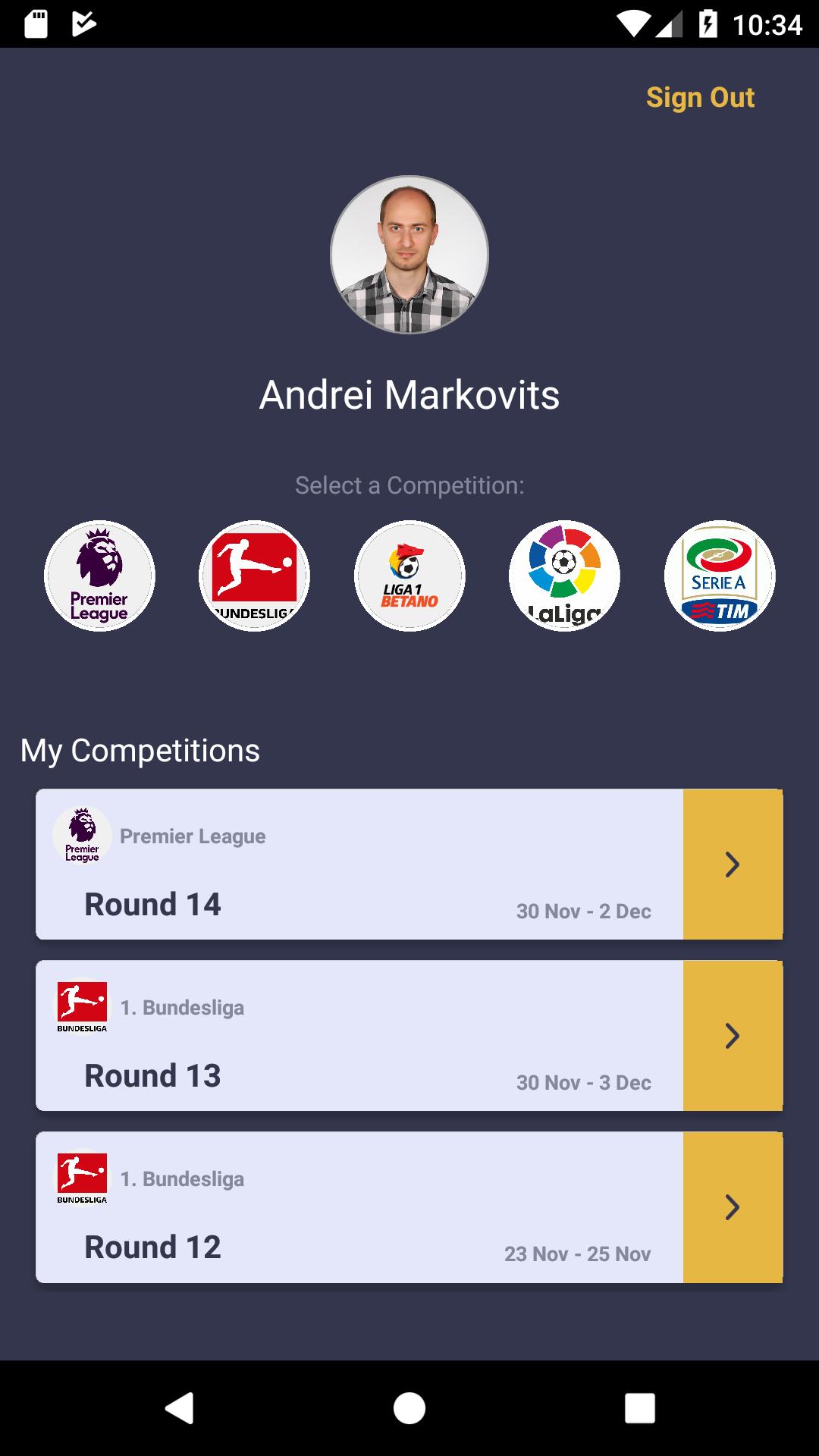Click the Bundesliga badge on Round 12 card
Image resolution: width=819 pixels, height=1456 pixels.
coord(82,1178)
